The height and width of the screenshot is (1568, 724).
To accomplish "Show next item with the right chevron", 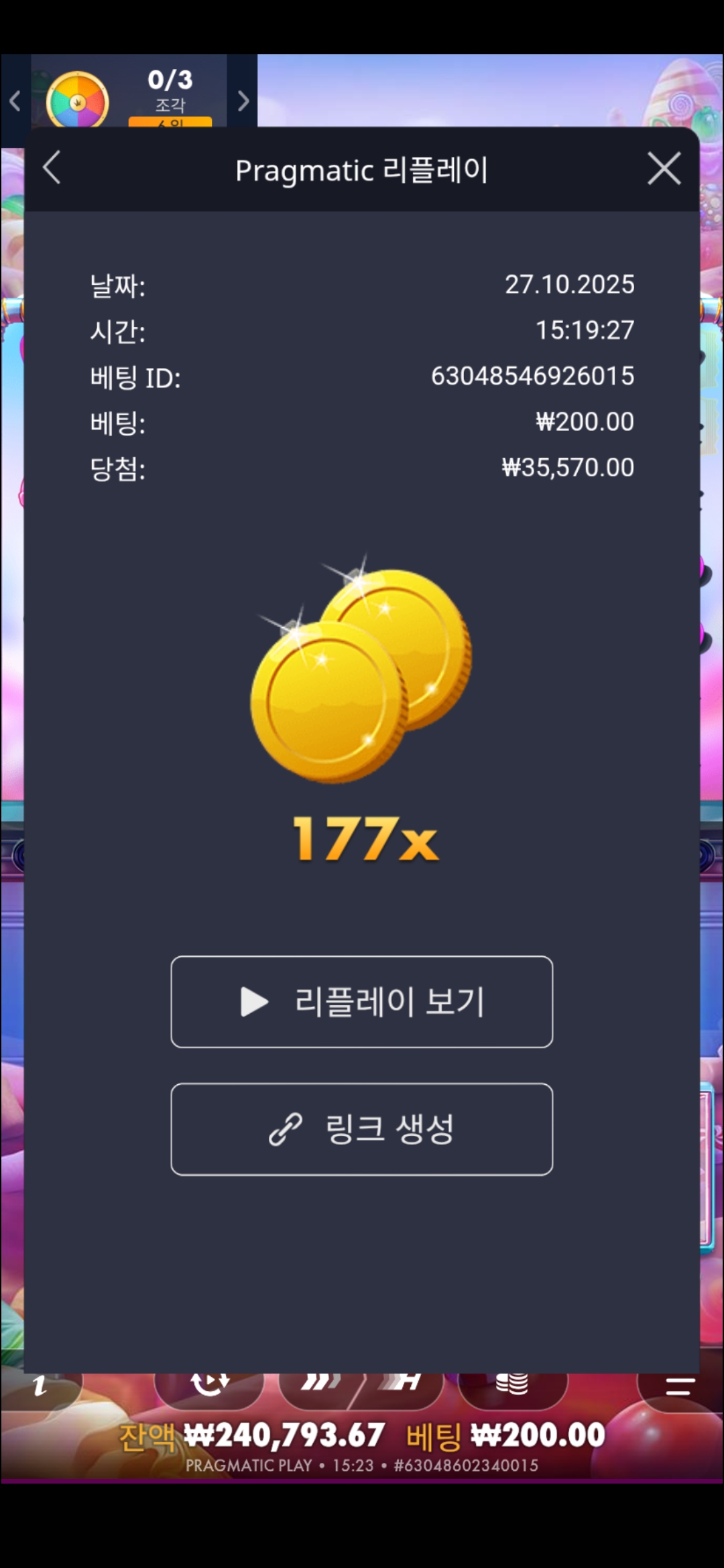I will click(x=243, y=101).
